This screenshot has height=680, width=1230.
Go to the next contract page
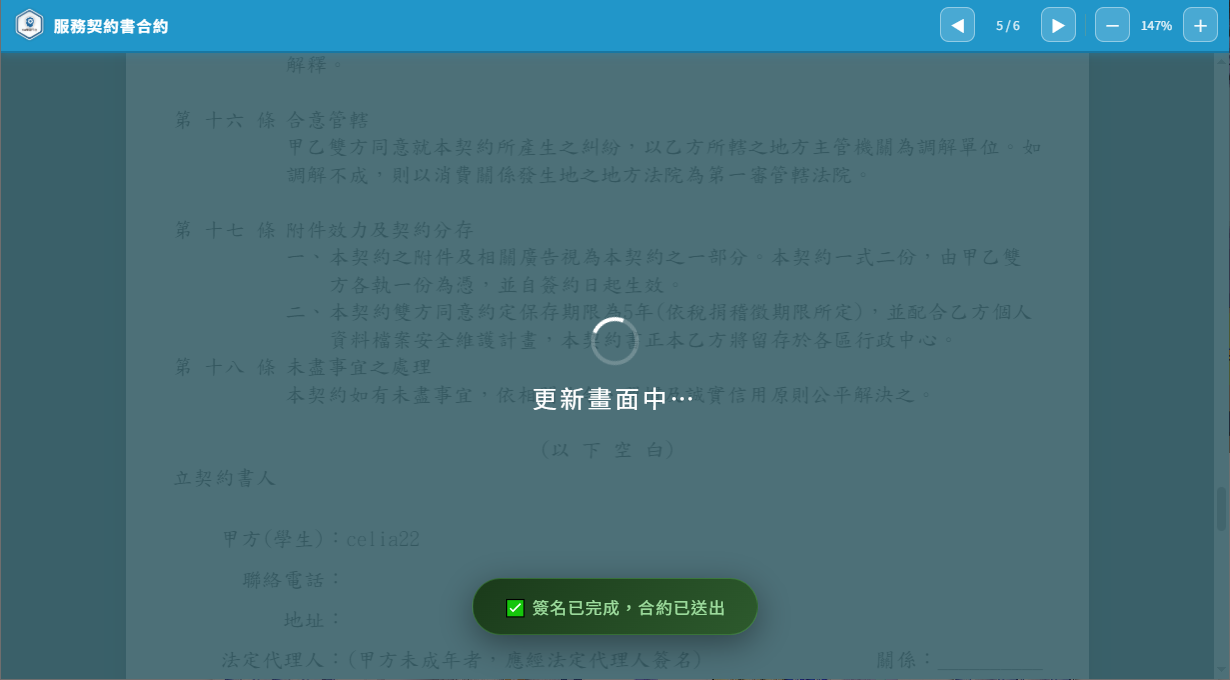point(1058,25)
